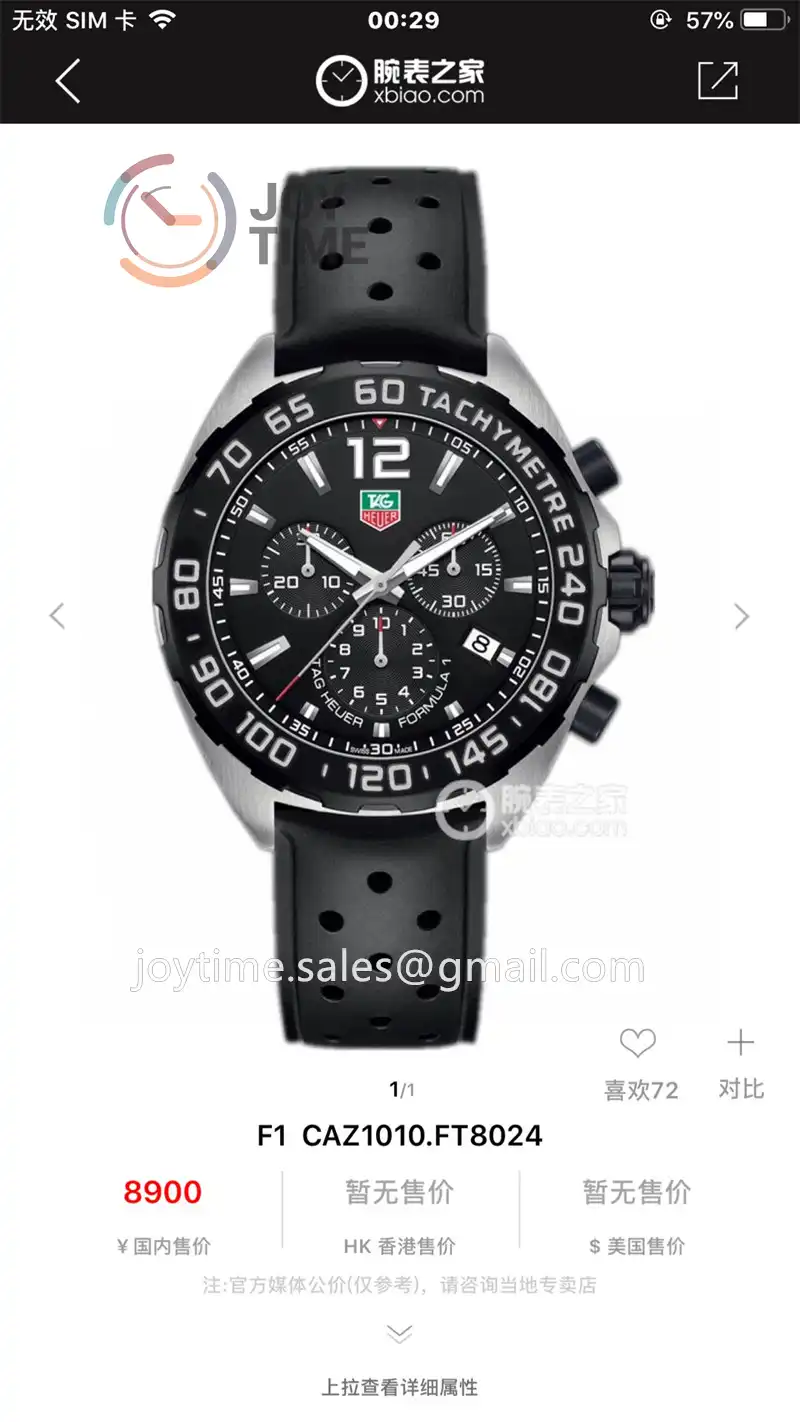Image resolution: width=800 pixels, height=1422 pixels.
Task: Go back to the previous page
Action: (68, 81)
